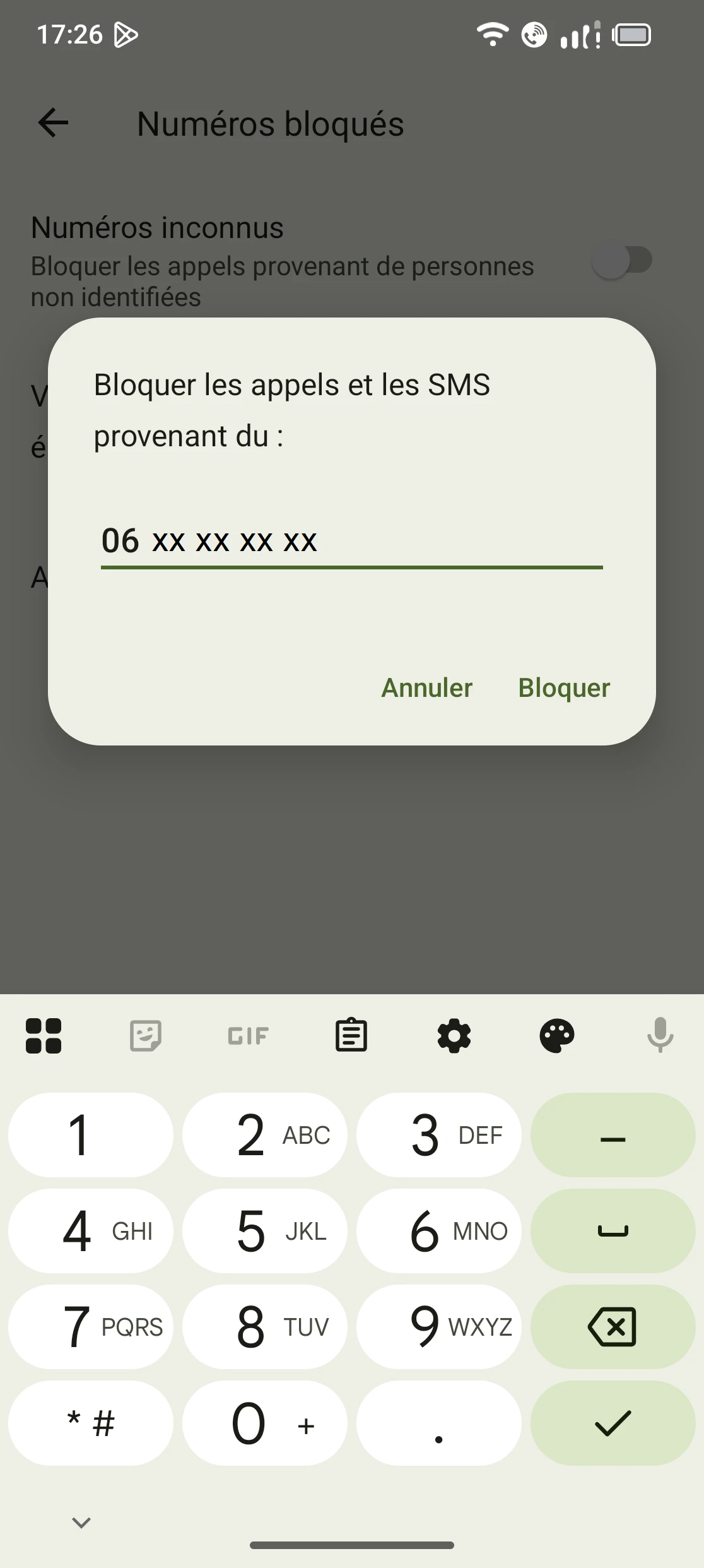
Task: Insert a space with the space key
Action: coord(613,1231)
